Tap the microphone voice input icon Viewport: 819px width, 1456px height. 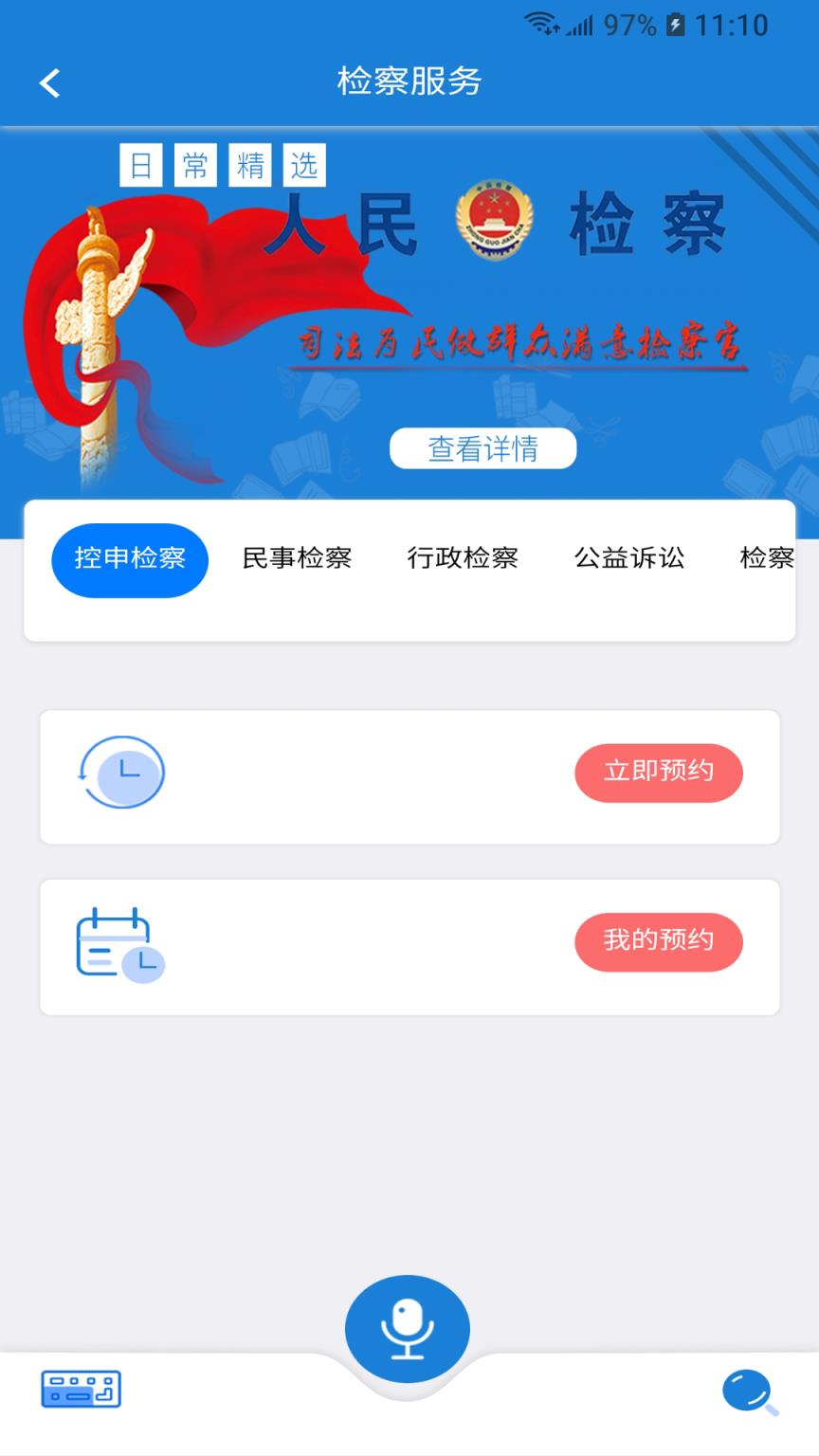[408, 1327]
